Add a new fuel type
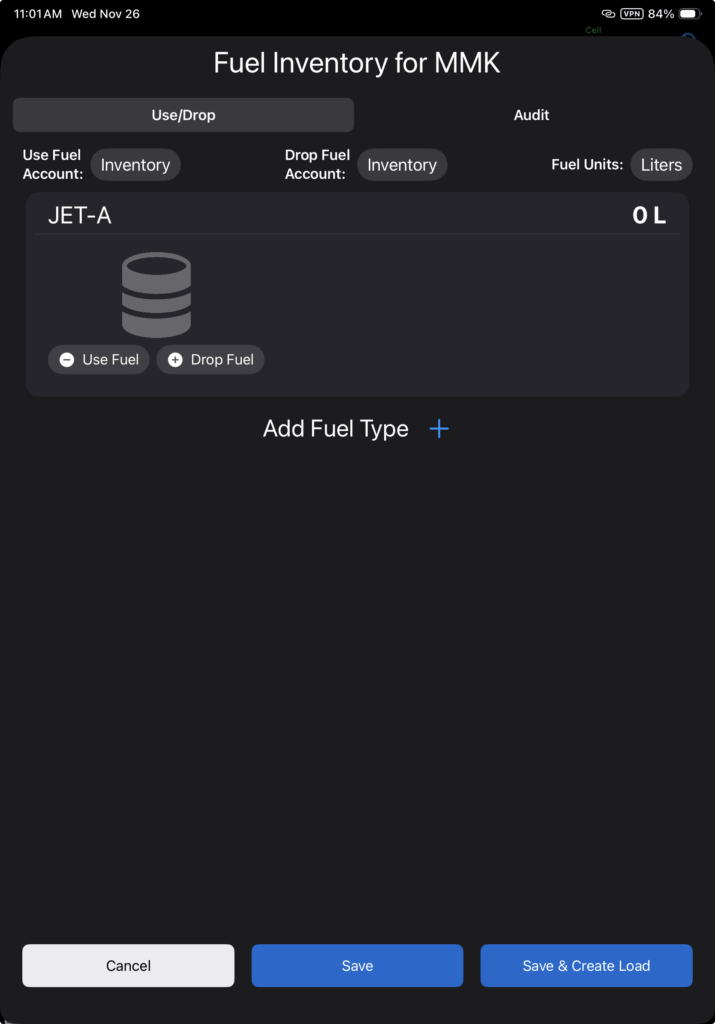 point(439,429)
